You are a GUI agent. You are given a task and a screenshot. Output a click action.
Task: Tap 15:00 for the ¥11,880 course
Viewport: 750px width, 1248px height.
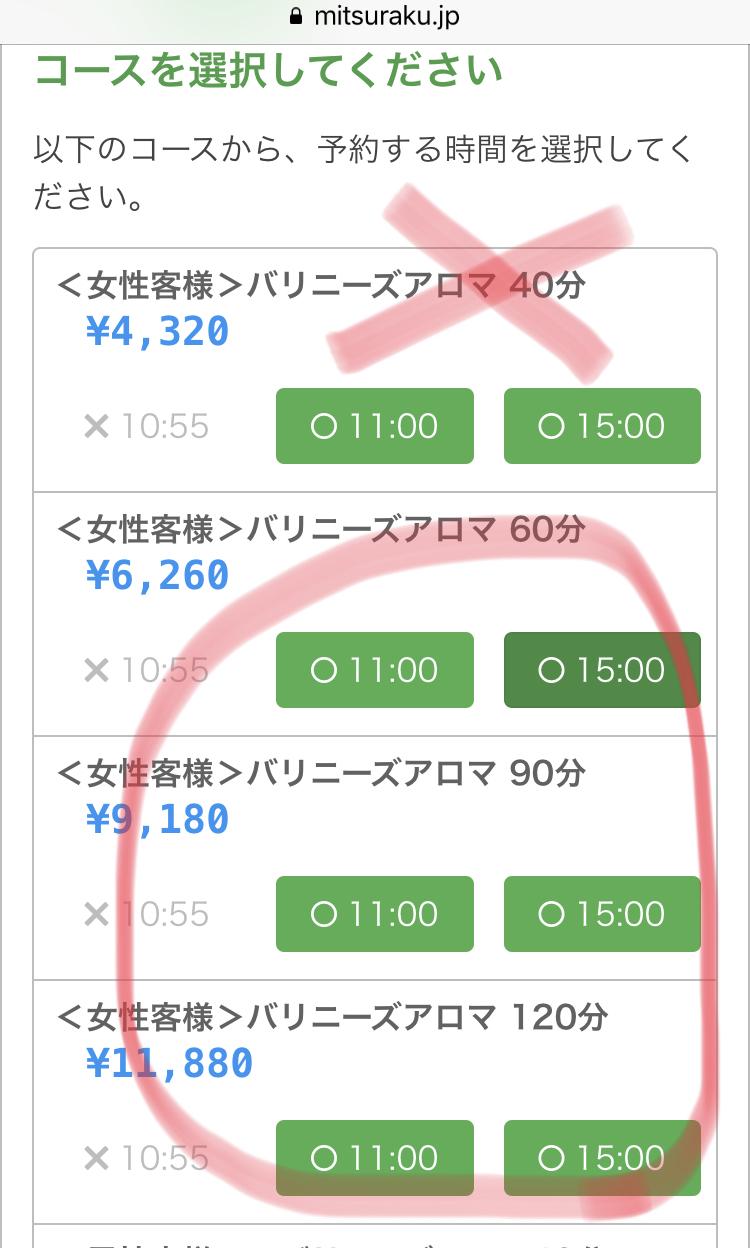pyautogui.click(x=602, y=1158)
